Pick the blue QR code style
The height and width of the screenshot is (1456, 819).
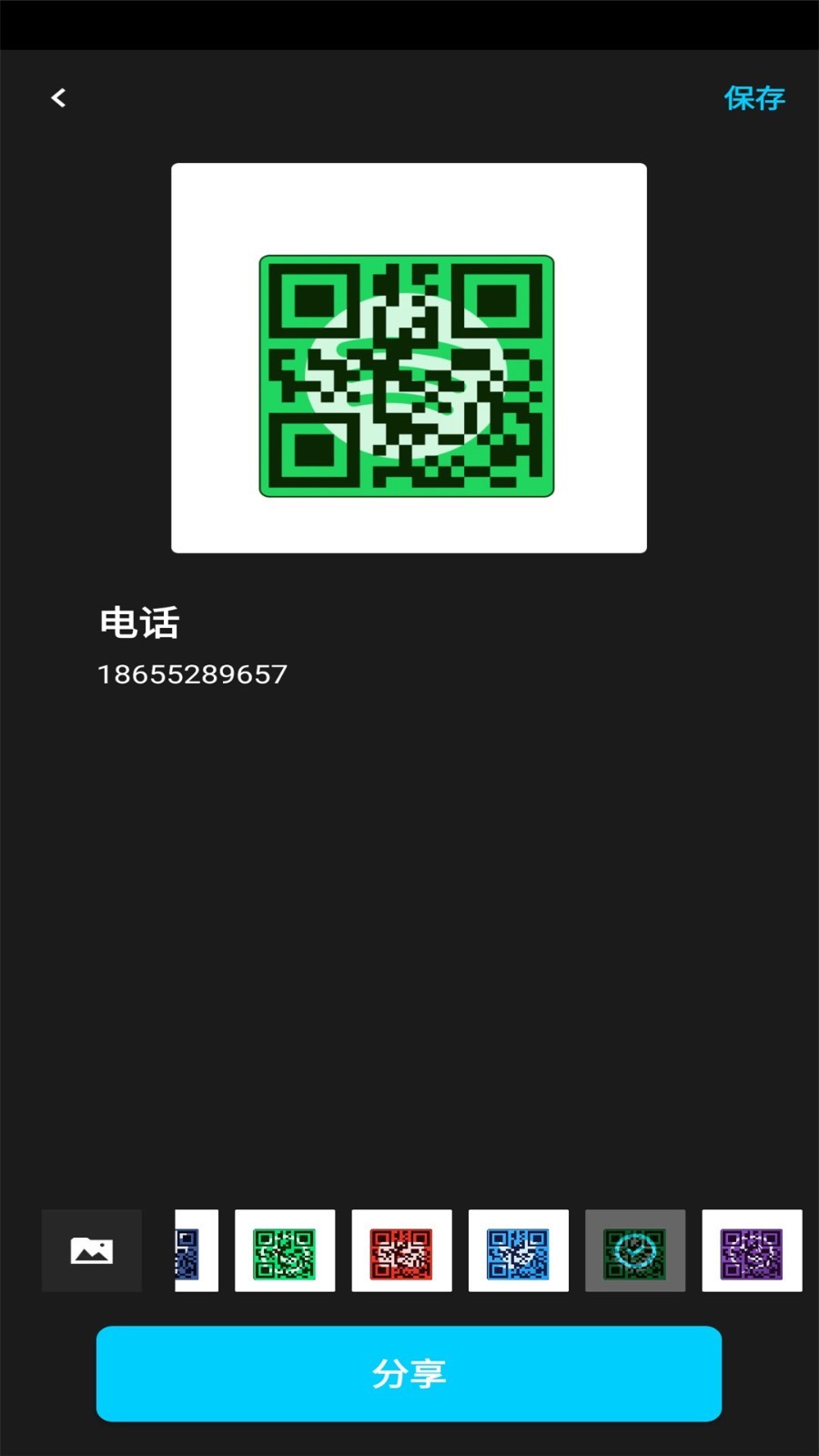click(518, 1250)
